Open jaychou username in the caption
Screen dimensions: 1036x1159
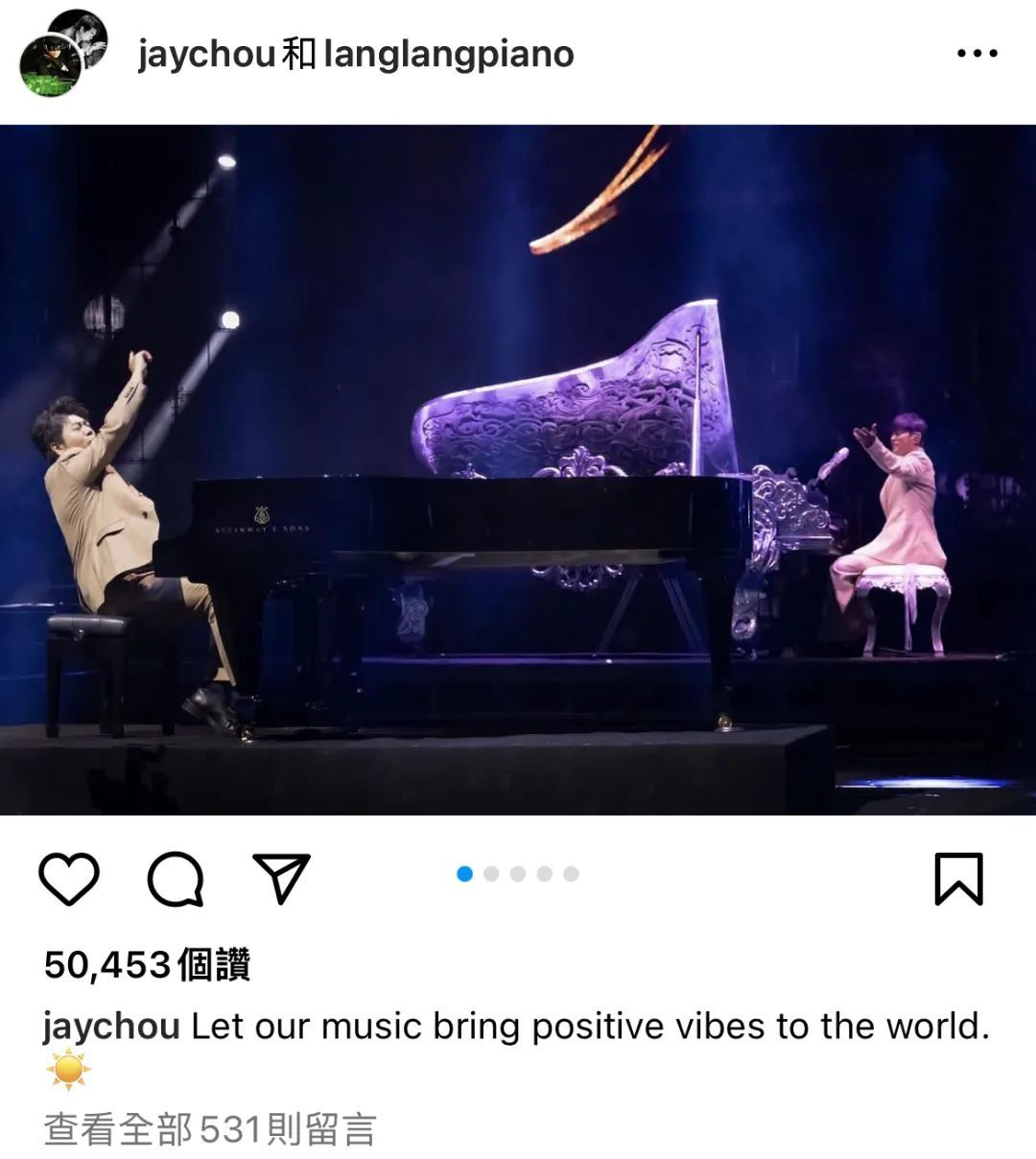tap(111, 1027)
